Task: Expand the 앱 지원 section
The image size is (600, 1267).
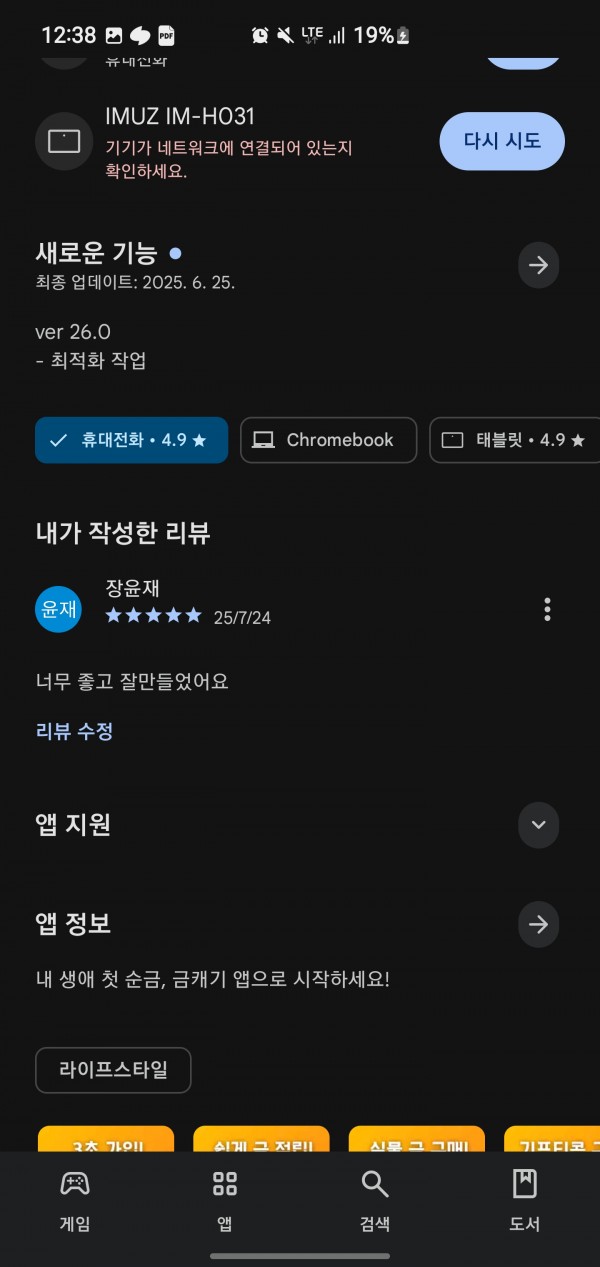Action: pyautogui.click(x=538, y=825)
